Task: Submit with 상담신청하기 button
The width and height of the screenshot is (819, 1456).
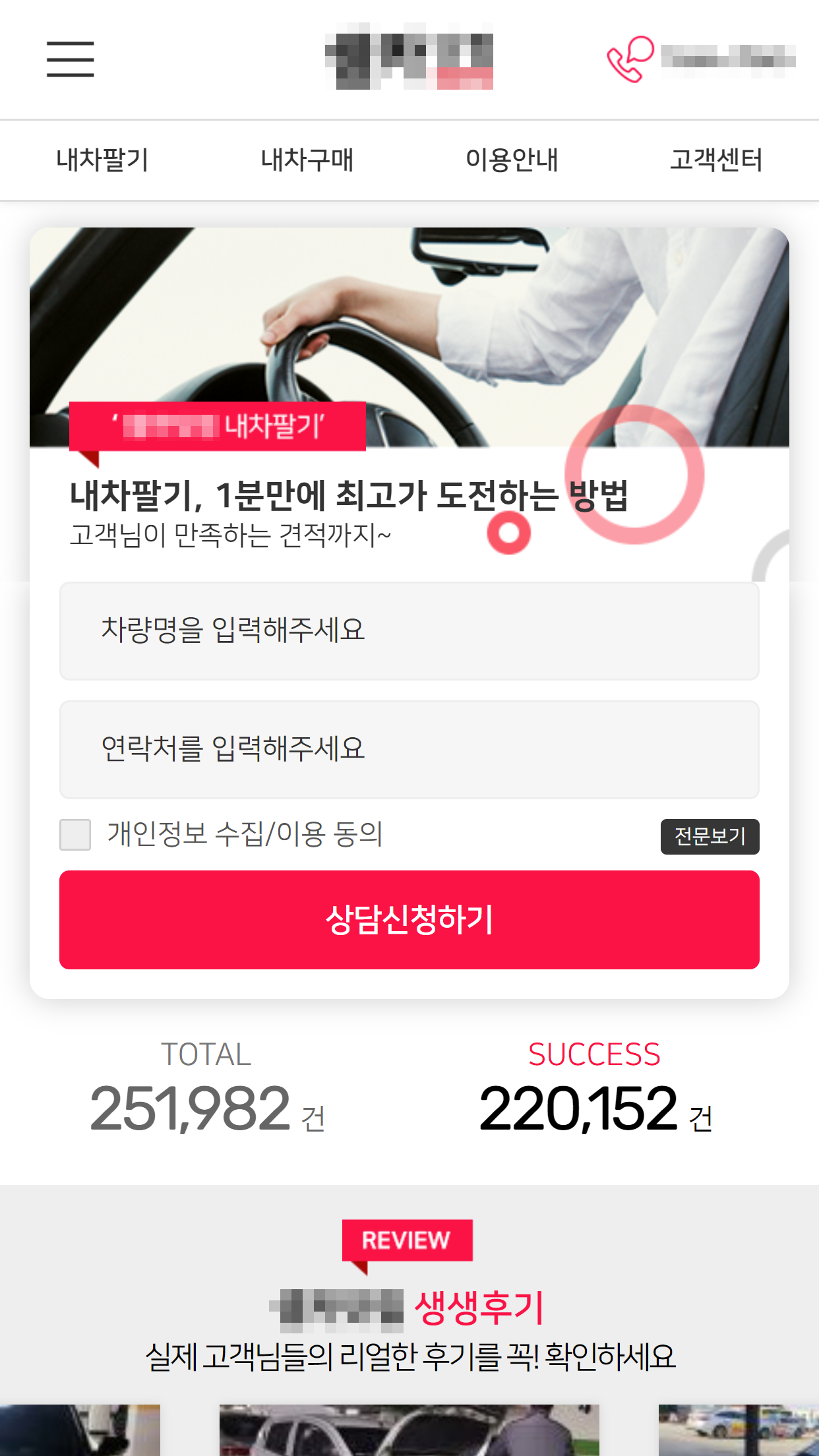Action: (409, 919)
